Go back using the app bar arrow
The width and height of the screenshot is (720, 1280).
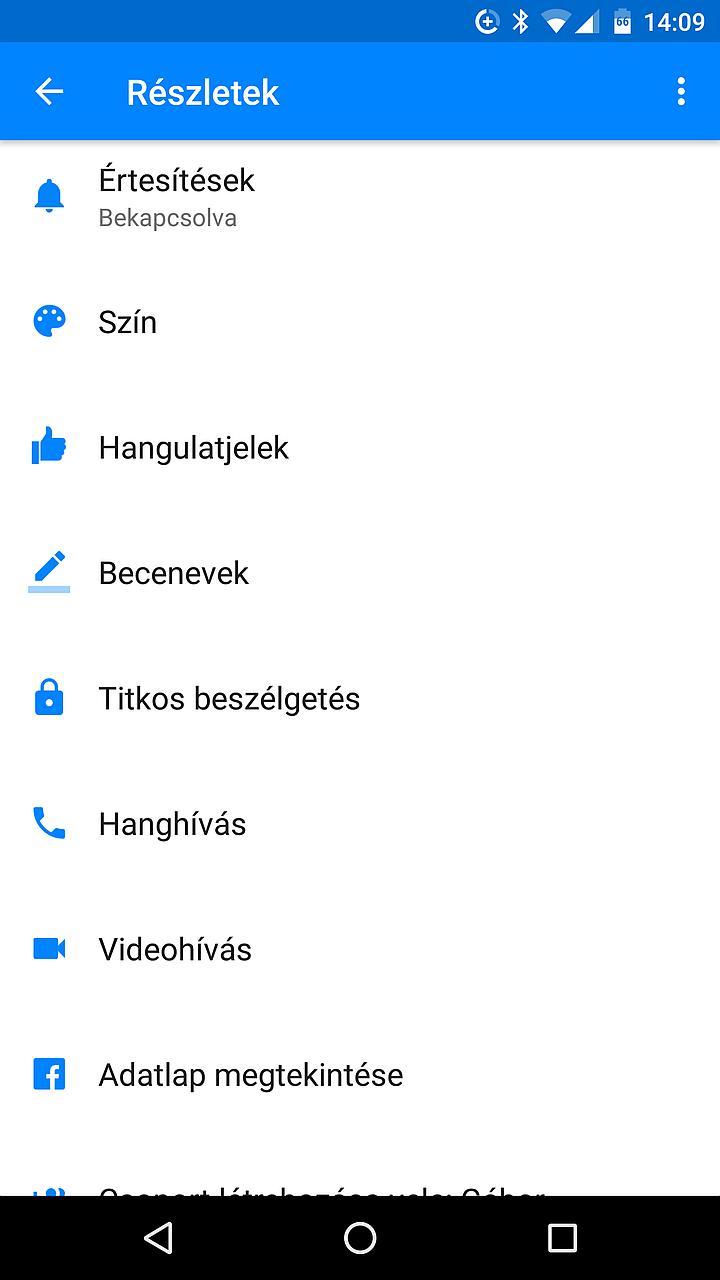(x=49, y=92)
